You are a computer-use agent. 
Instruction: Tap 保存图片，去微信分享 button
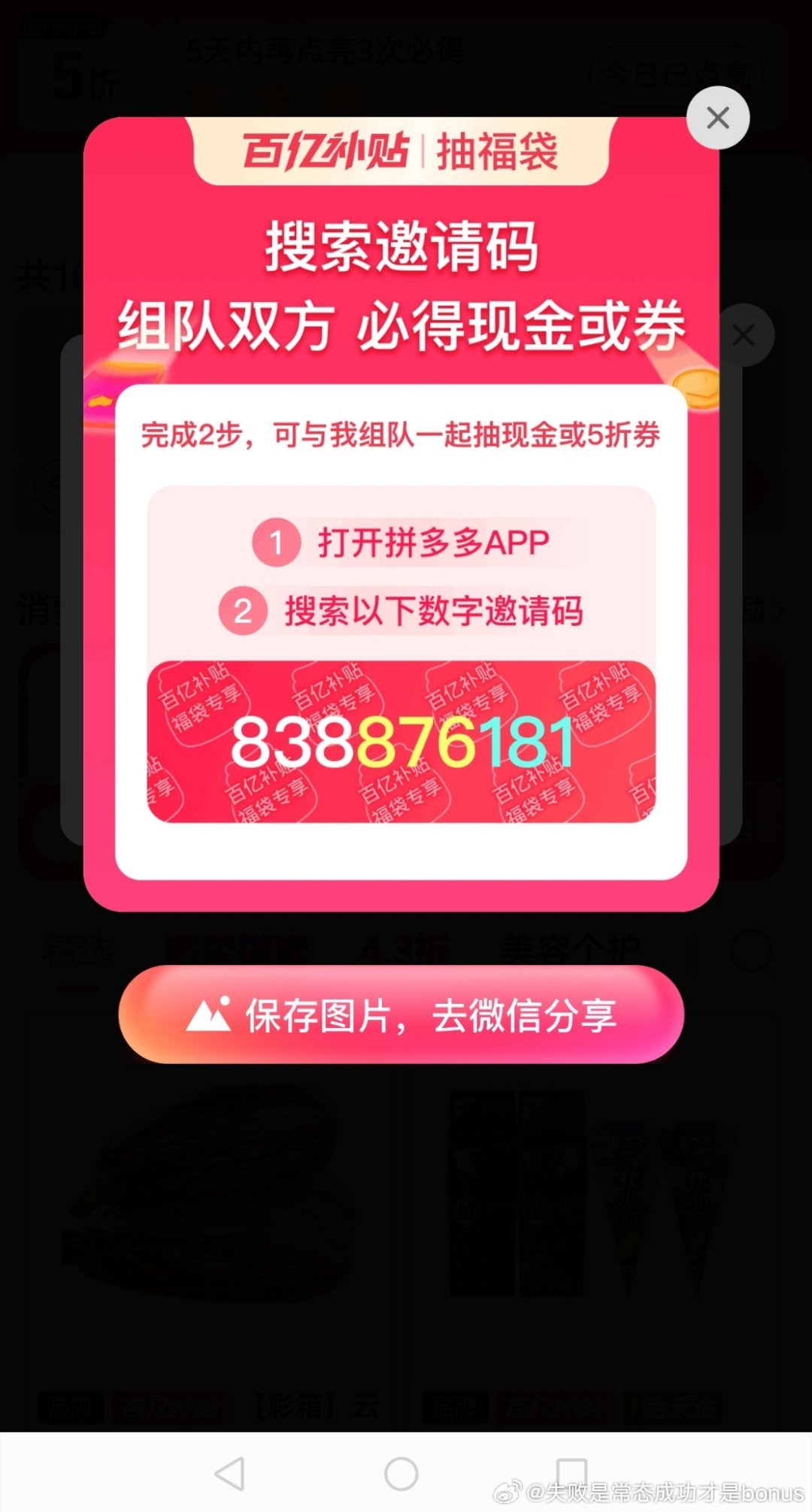coord(401,1015)
